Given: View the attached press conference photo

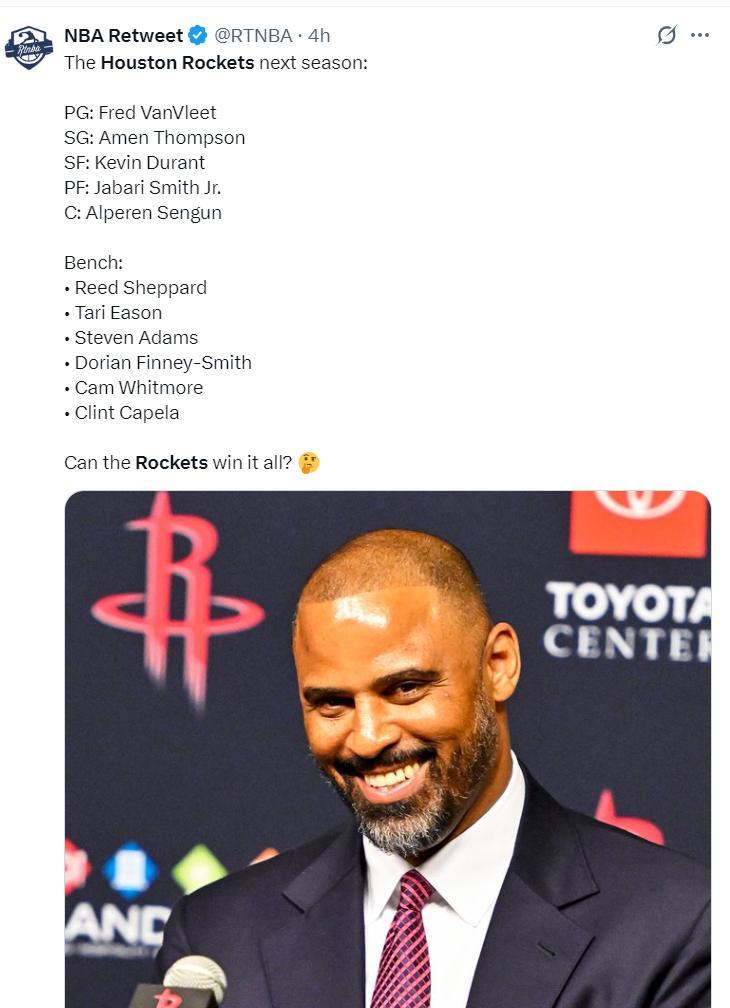Looking at the screenshot, I should click(388, 748).
